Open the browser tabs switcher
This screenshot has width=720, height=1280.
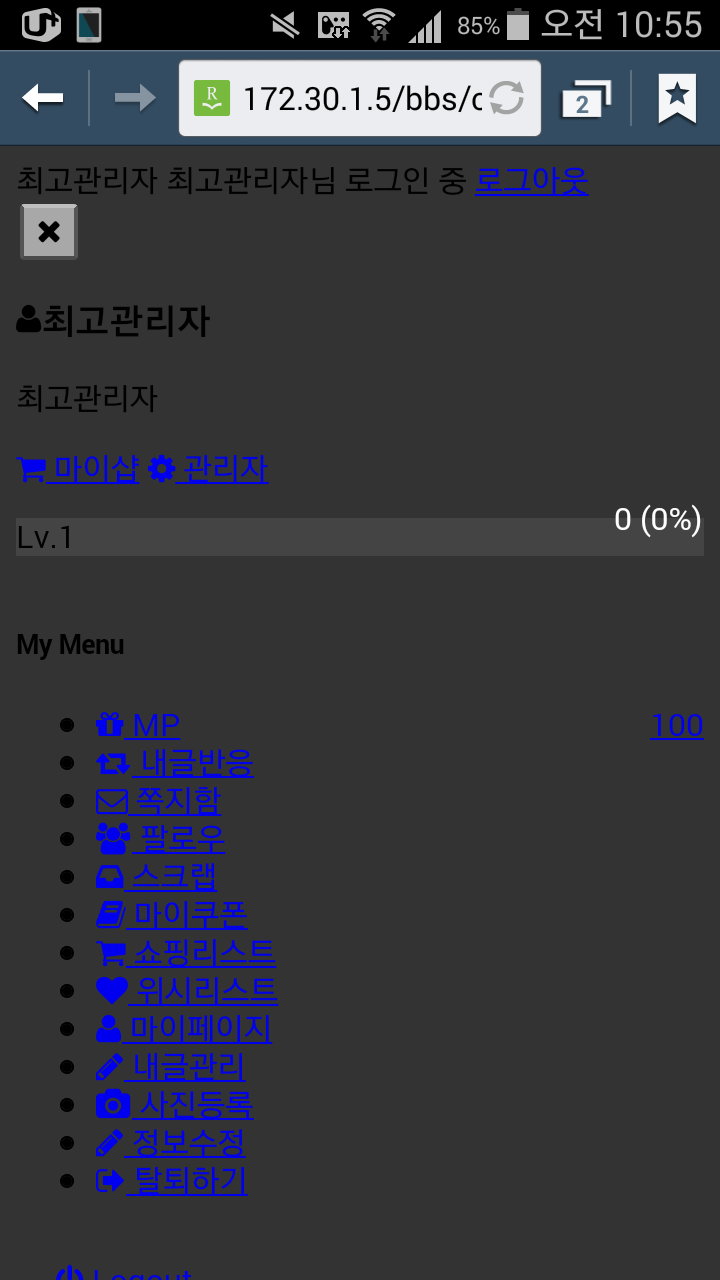coord(584,98)
